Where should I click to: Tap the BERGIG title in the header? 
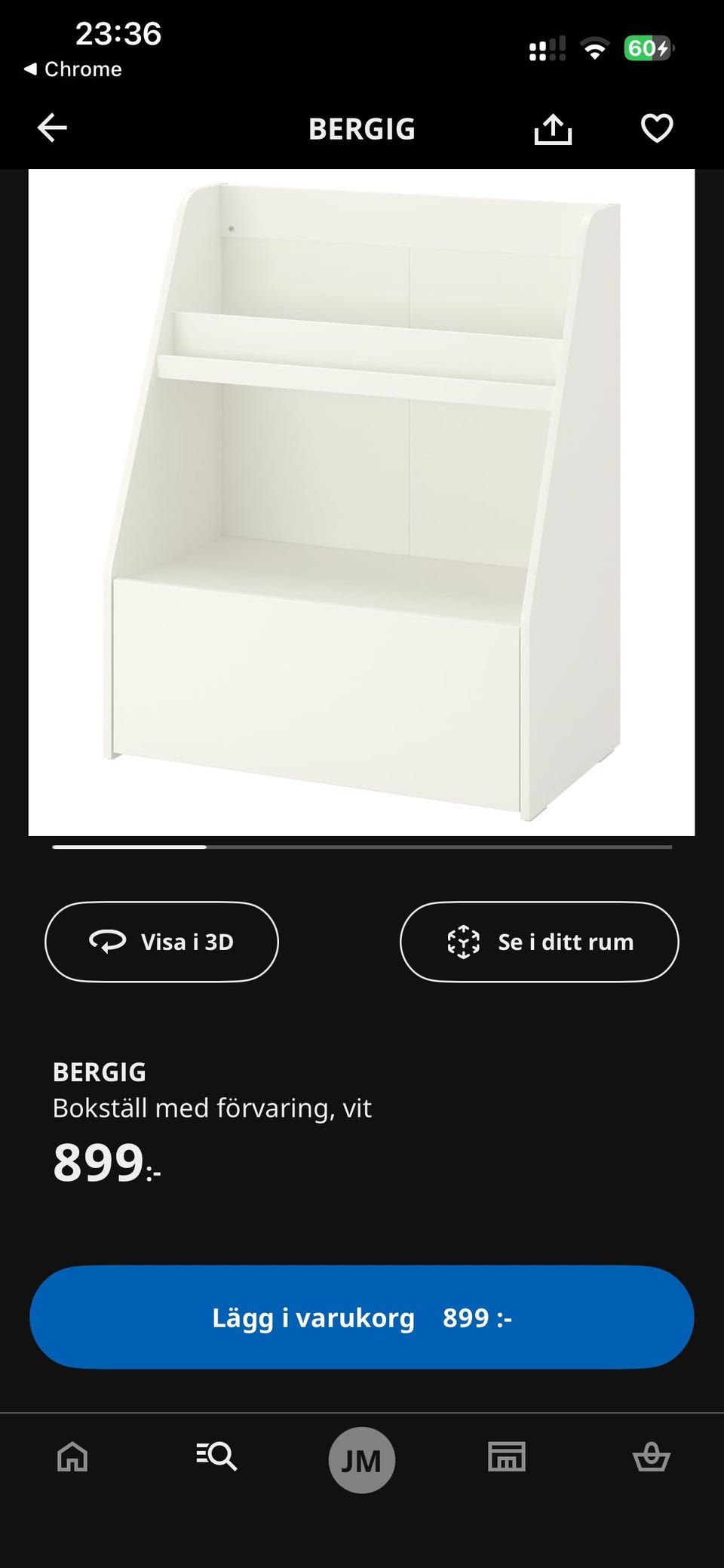(362, 128)
